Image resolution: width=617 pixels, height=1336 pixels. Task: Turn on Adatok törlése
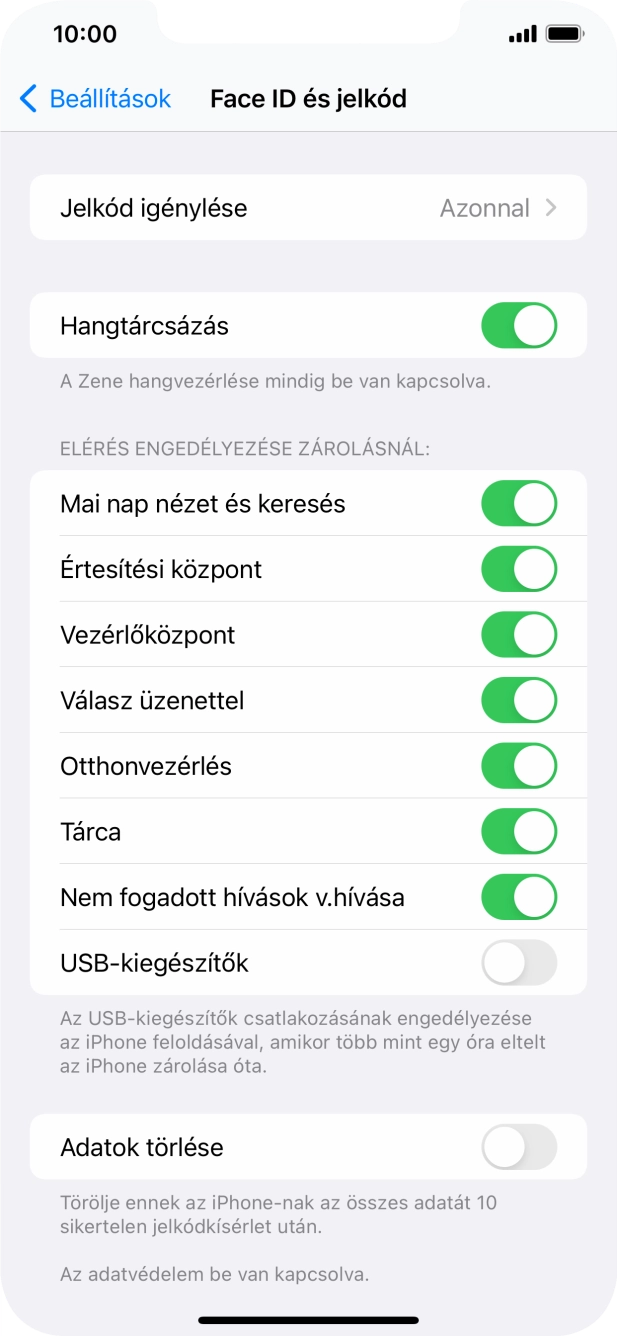tap(519, 1147)
